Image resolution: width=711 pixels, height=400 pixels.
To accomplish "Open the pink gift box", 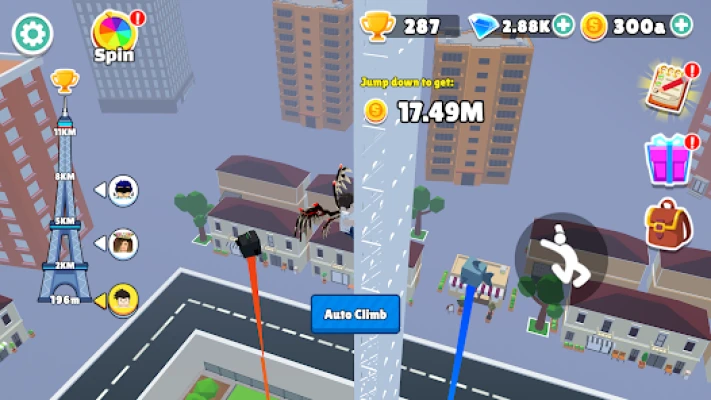I will (667, 160).
